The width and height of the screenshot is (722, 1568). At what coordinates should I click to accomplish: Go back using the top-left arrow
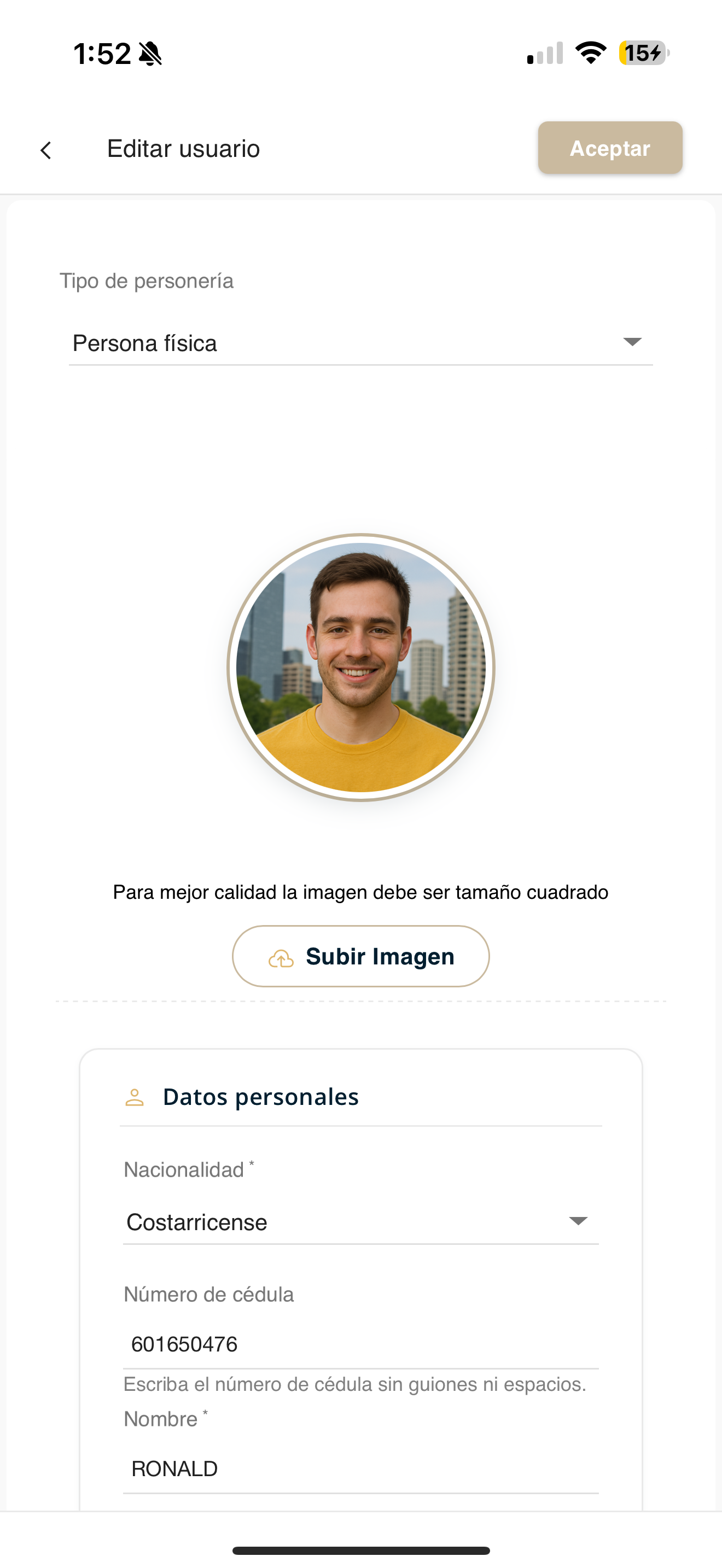45,150
